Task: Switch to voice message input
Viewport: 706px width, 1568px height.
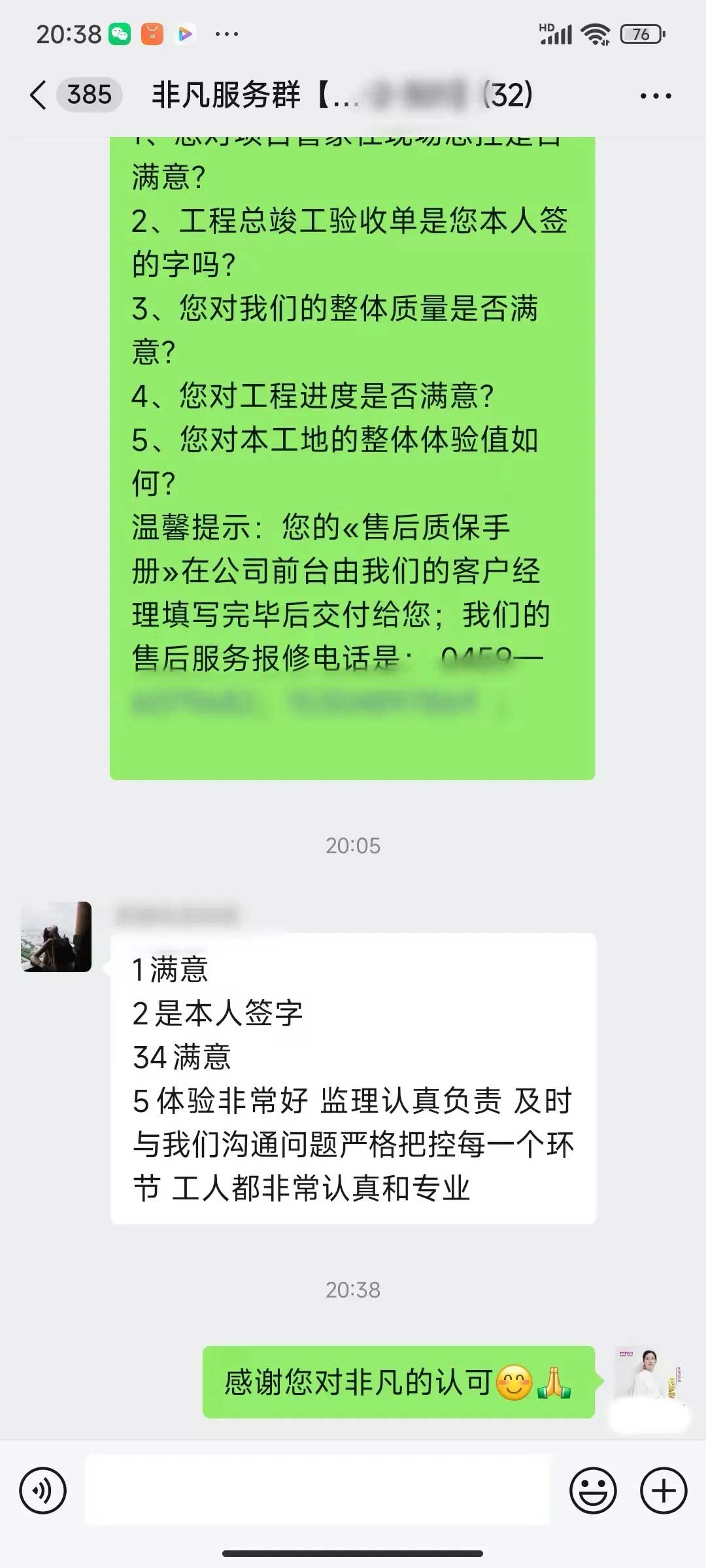Action: click(43, 1491)
